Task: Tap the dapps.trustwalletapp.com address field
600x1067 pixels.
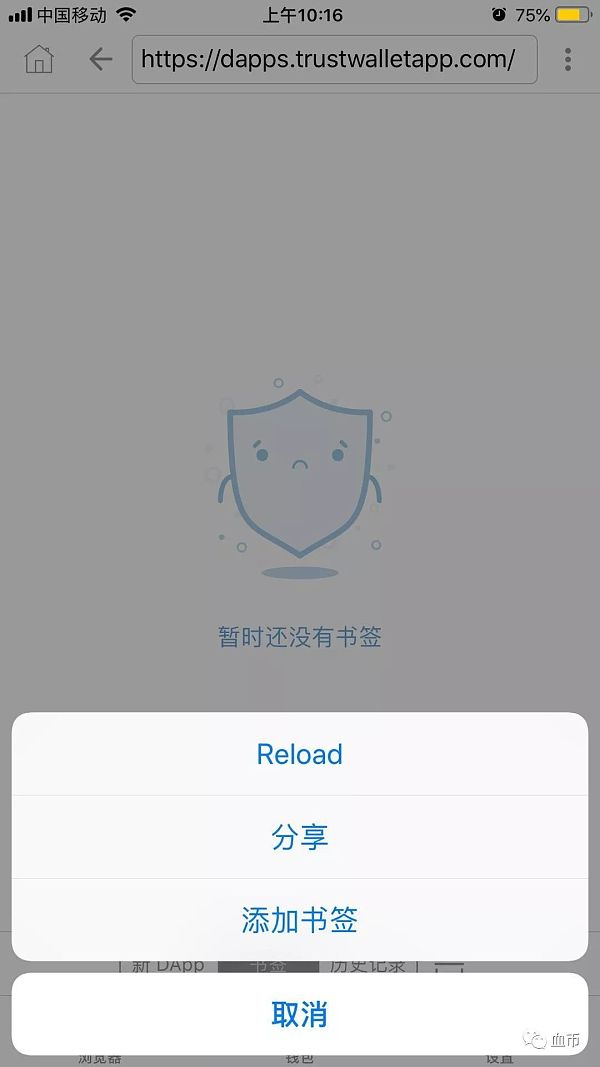Action: click(x=334, y=59)
